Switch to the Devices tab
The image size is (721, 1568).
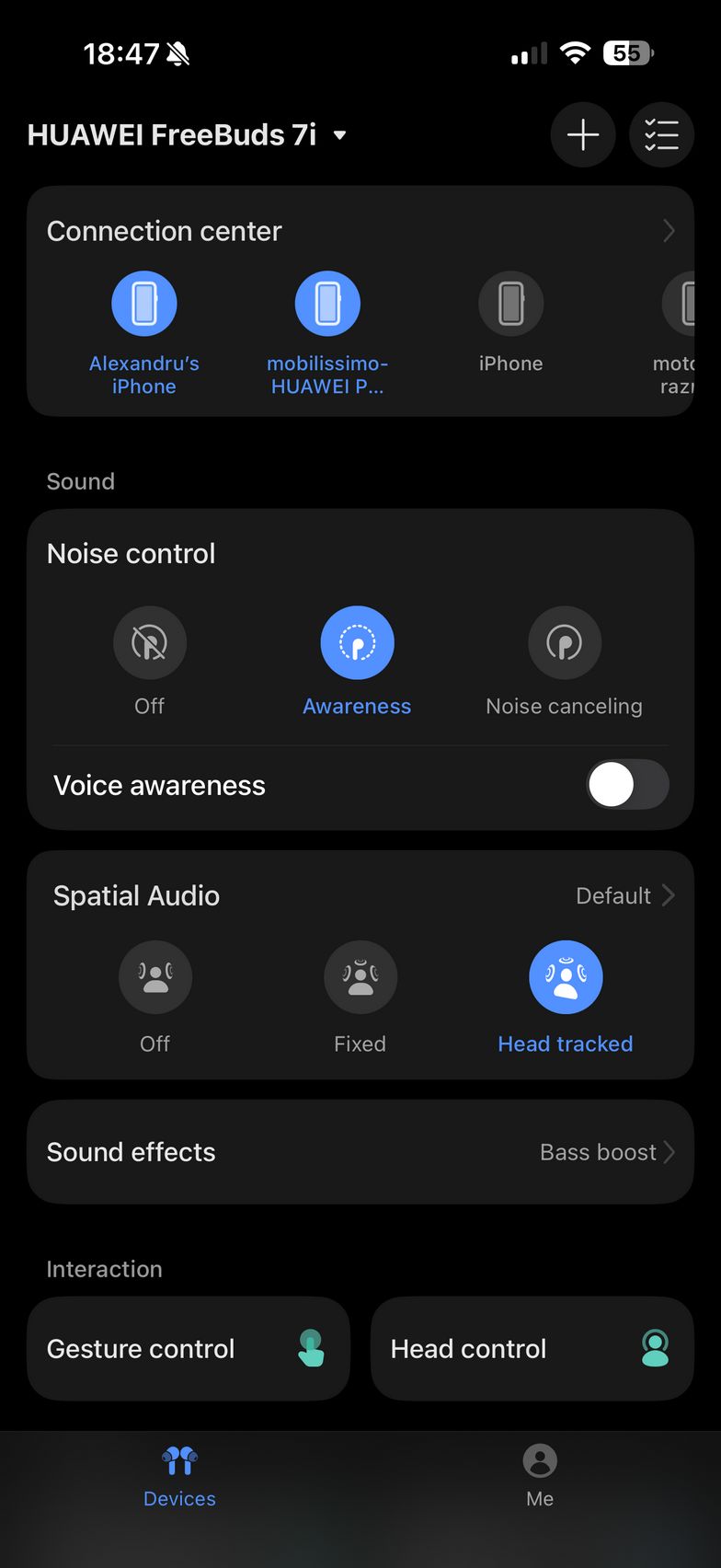180,1476
